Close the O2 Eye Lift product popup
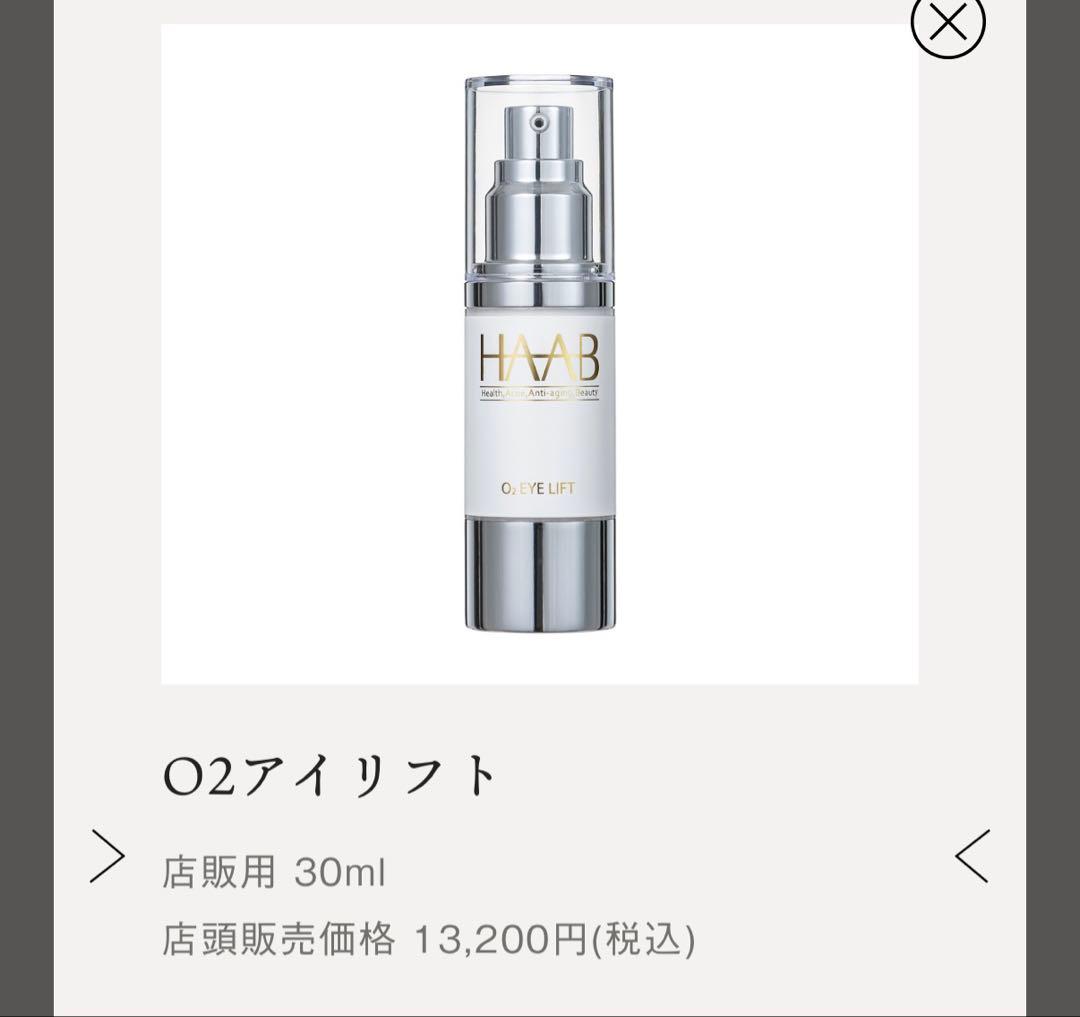This screenshot has height=1017, width=1080. coord(947,22)
